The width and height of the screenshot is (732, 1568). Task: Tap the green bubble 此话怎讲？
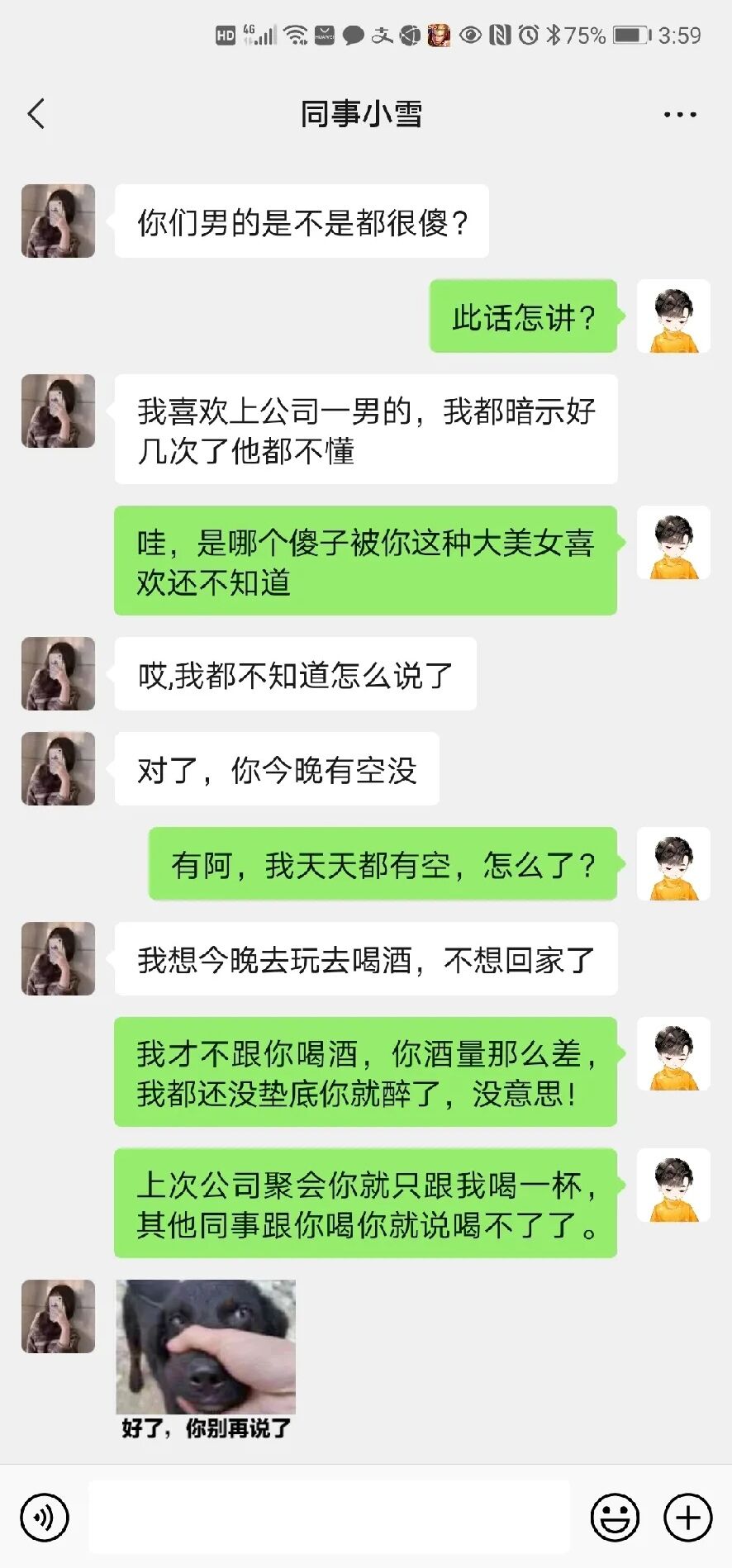coord(522,317)
